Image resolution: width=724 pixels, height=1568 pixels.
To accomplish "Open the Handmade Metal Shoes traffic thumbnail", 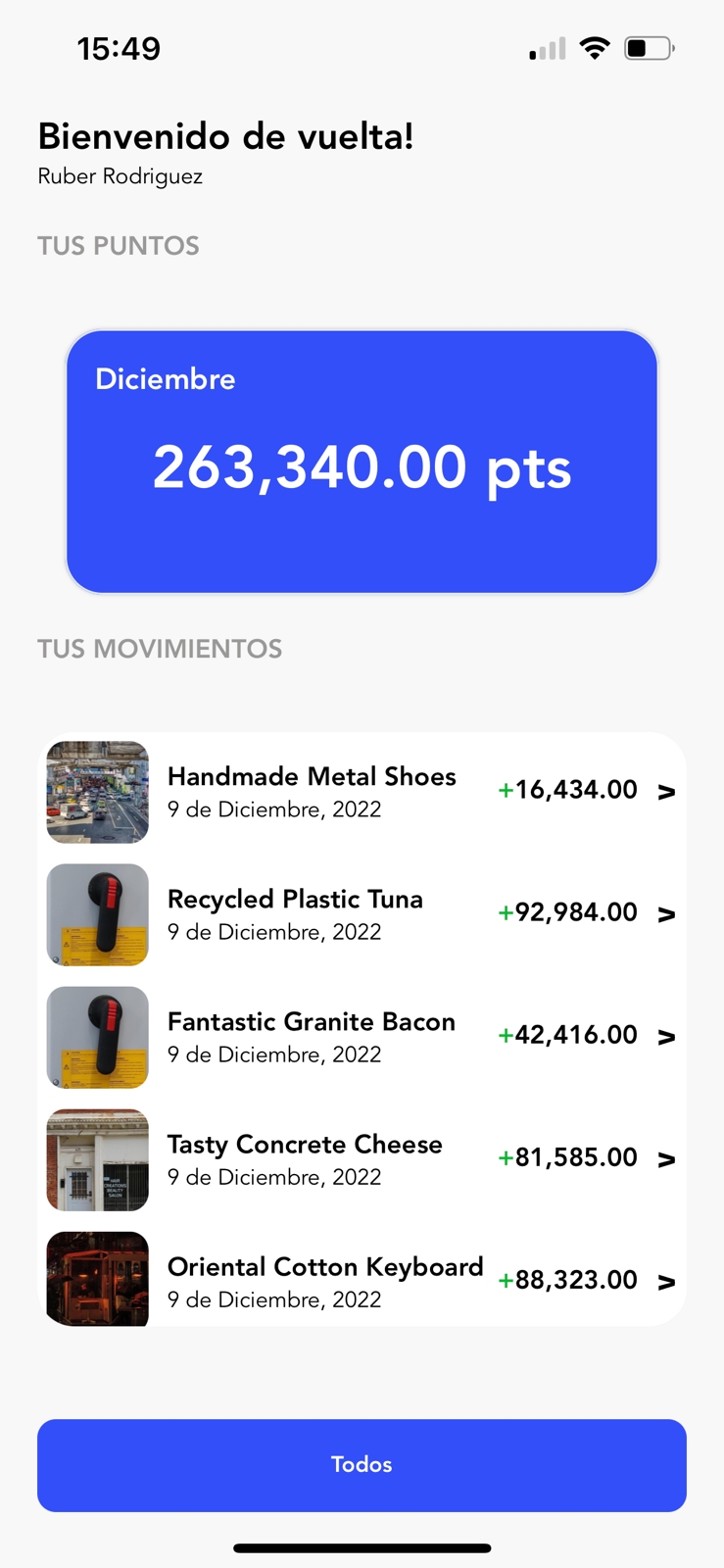I will [x=96, y=792].
